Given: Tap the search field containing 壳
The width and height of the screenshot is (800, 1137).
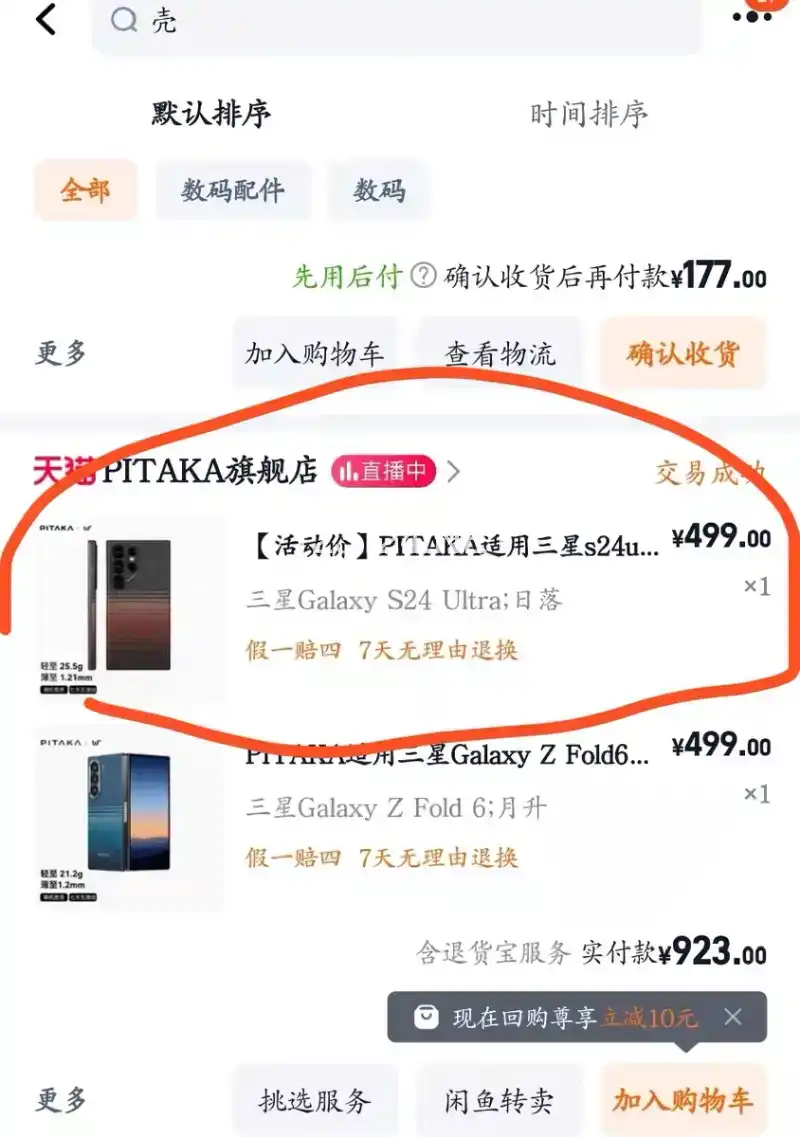Looking at the screenshot, I should click(400, 21).
